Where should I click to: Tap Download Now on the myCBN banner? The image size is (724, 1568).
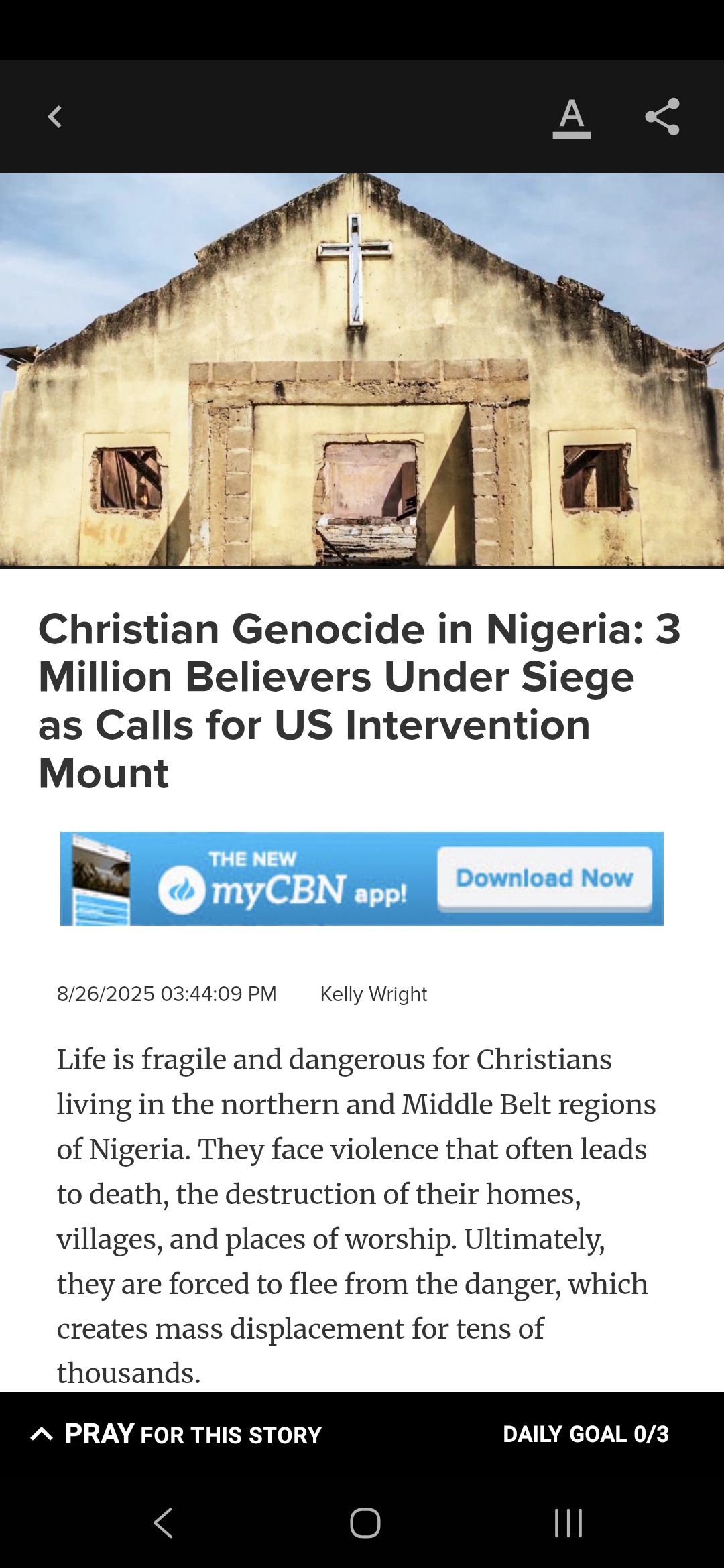pyautogui.click(x=544, y=878)
